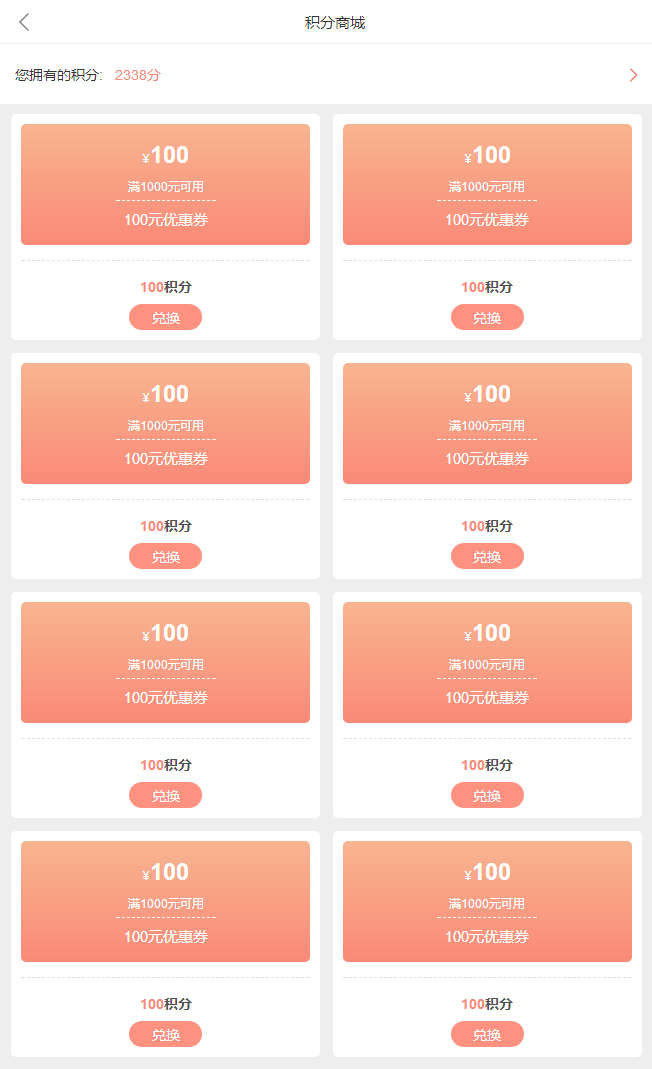Go back from the 积分商城 page

pos(24,22)
